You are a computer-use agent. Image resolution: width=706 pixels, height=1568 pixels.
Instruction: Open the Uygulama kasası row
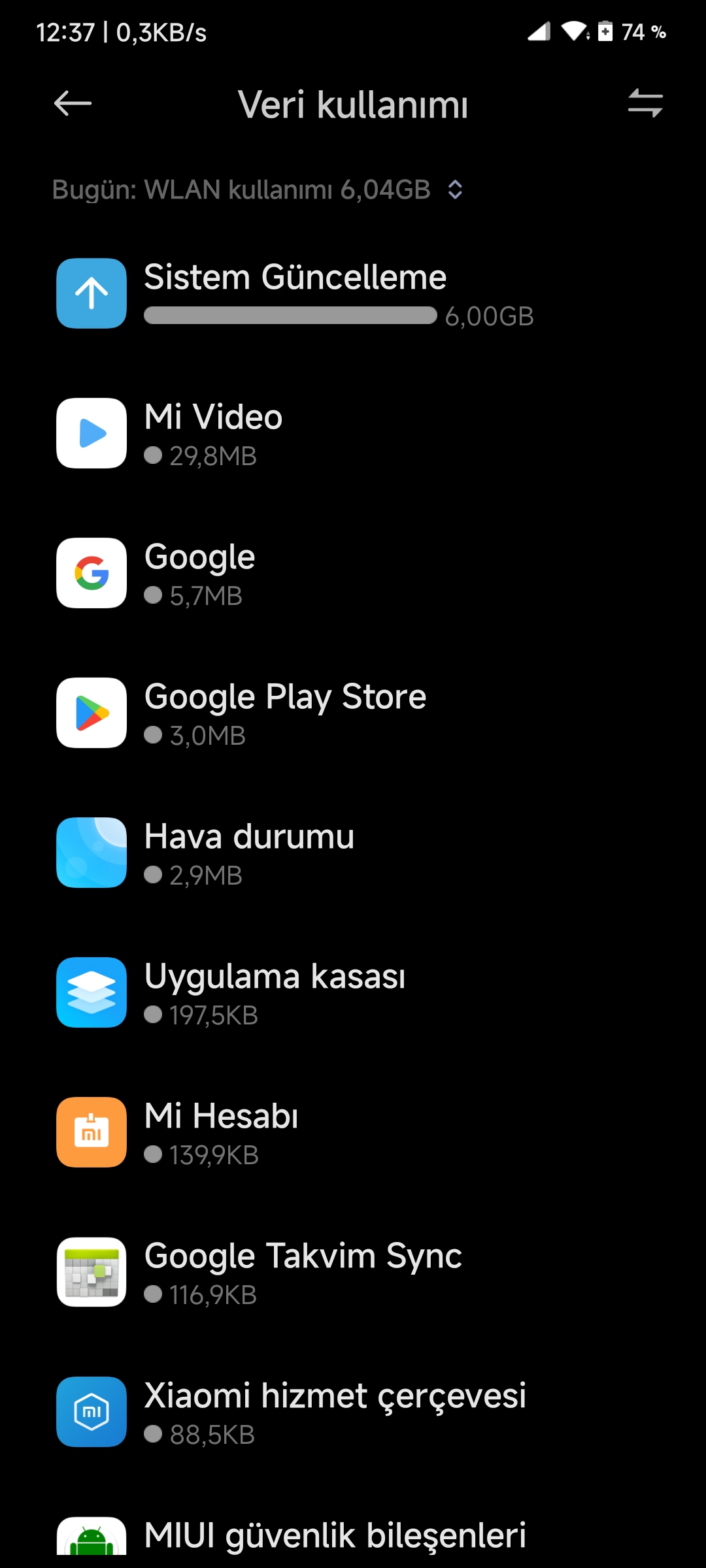(x=353, y=992)
